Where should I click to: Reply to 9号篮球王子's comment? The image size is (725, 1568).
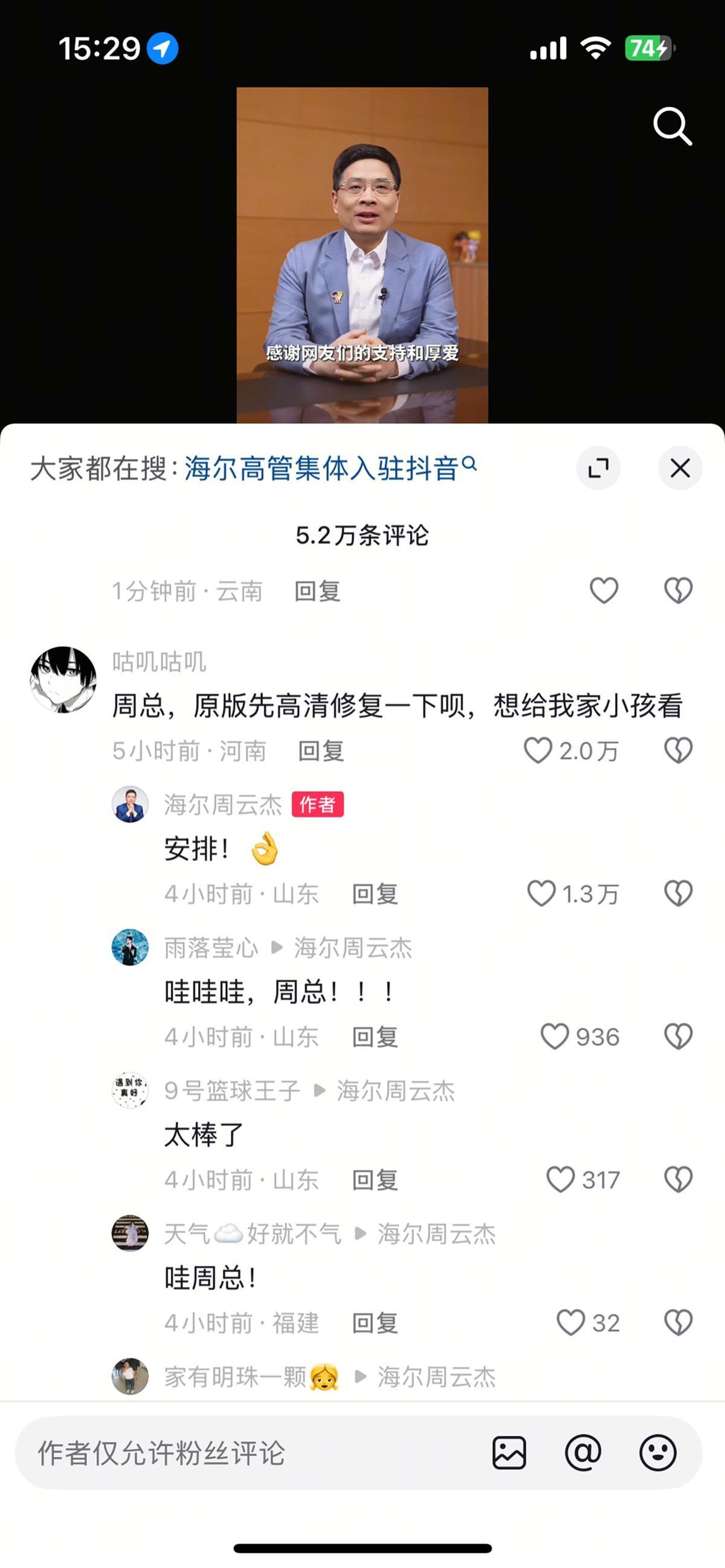tap(375, 1180)
